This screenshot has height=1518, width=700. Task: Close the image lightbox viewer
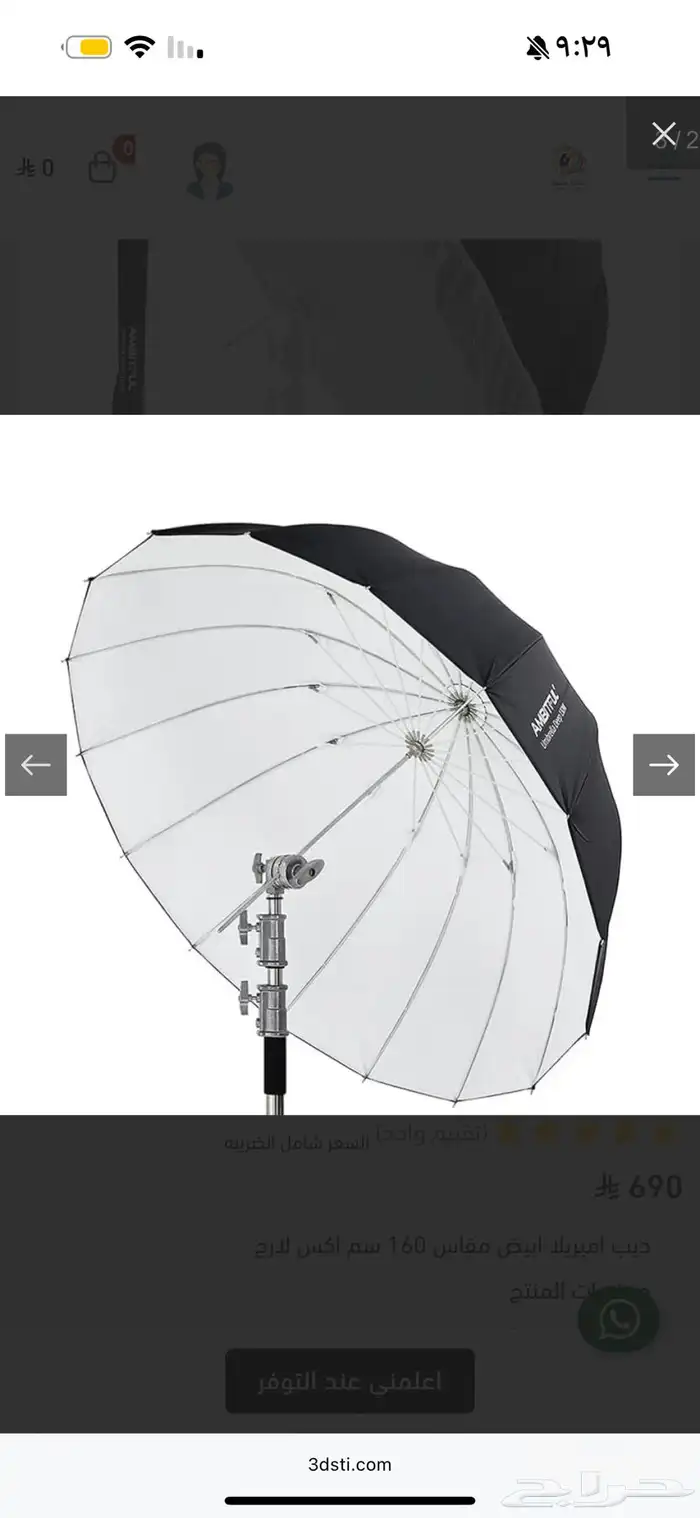coord(663,134)
